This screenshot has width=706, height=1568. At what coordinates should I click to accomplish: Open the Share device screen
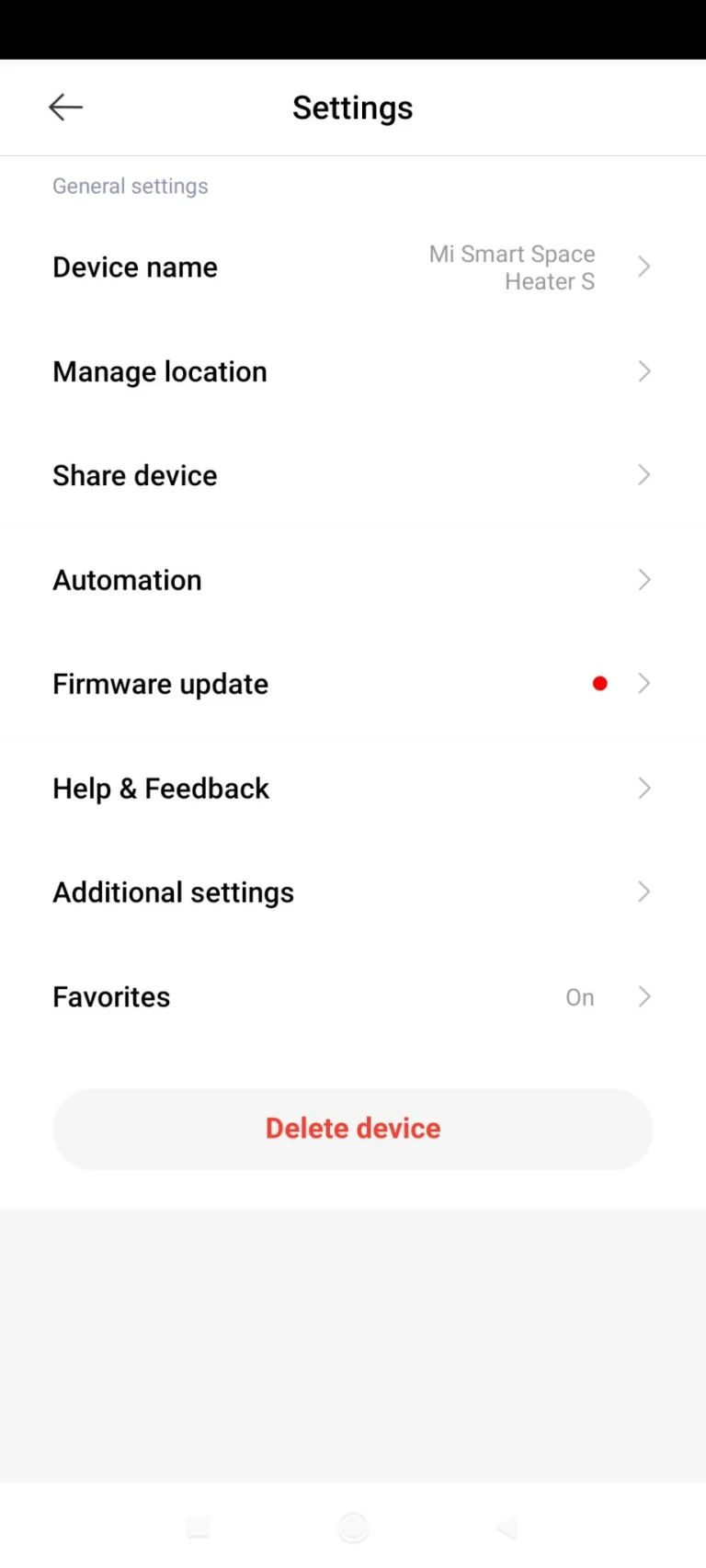[134, 475]
